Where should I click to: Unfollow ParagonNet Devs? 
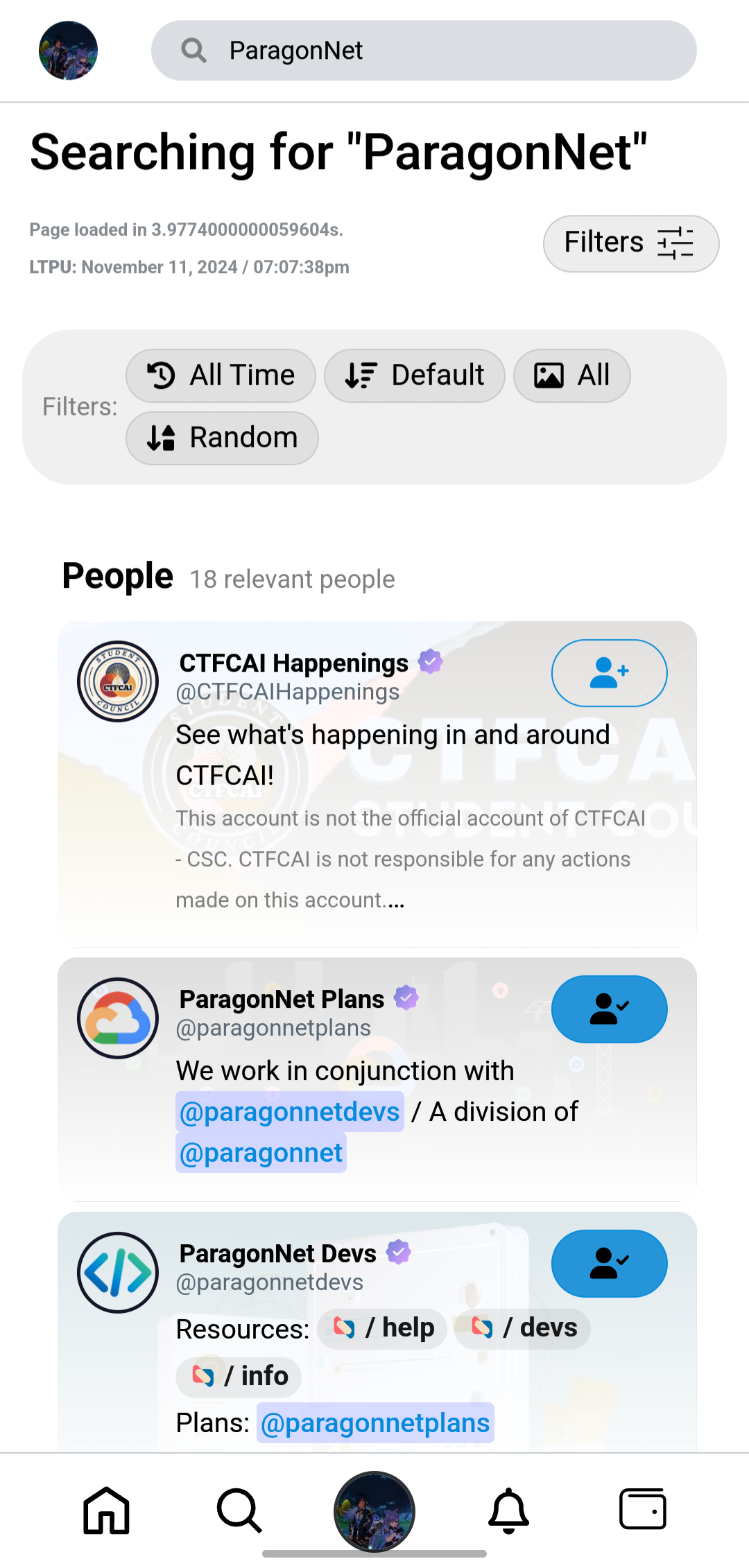(x=609, y=1263)
